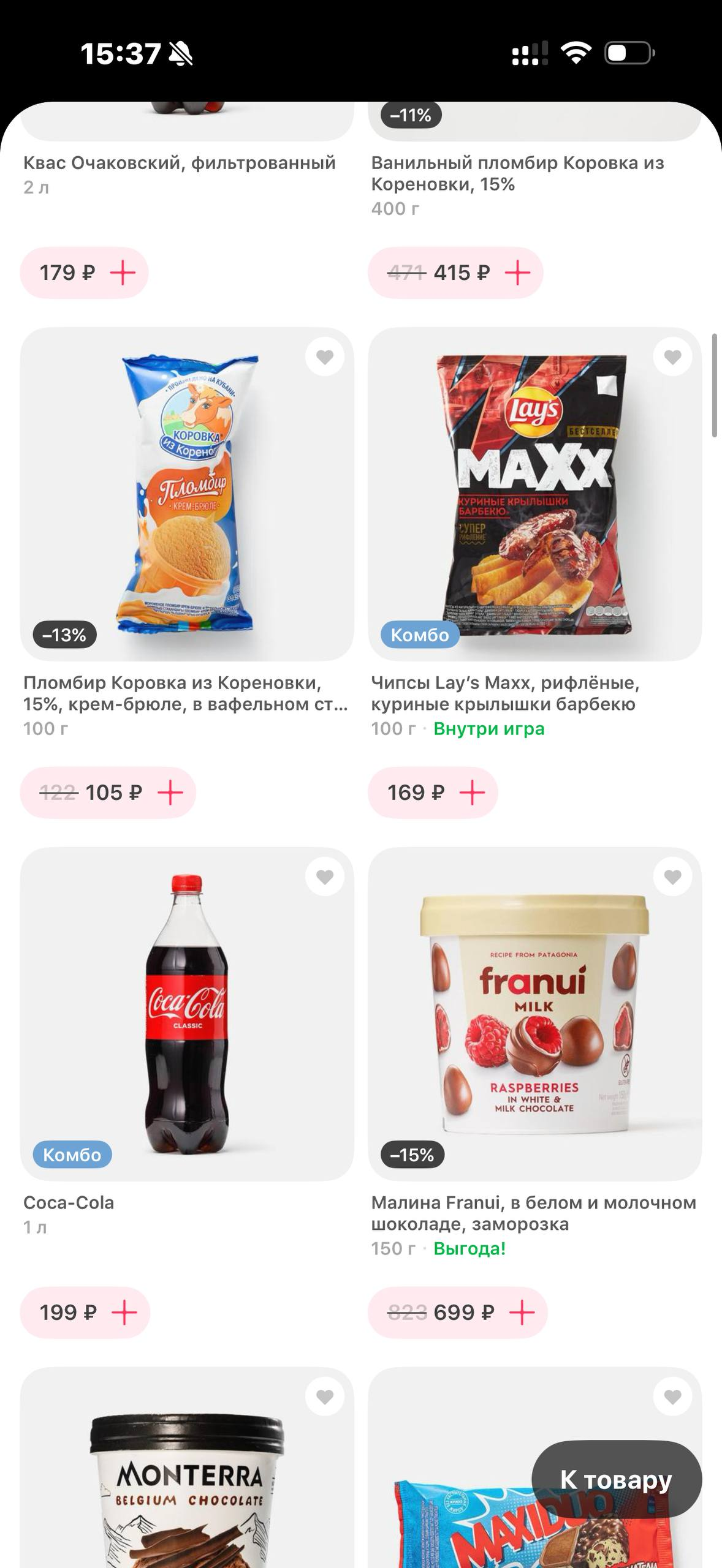
Task: Favorite the Monterra Belgium Chocolate ice cream
Action: coord(325,1397)
